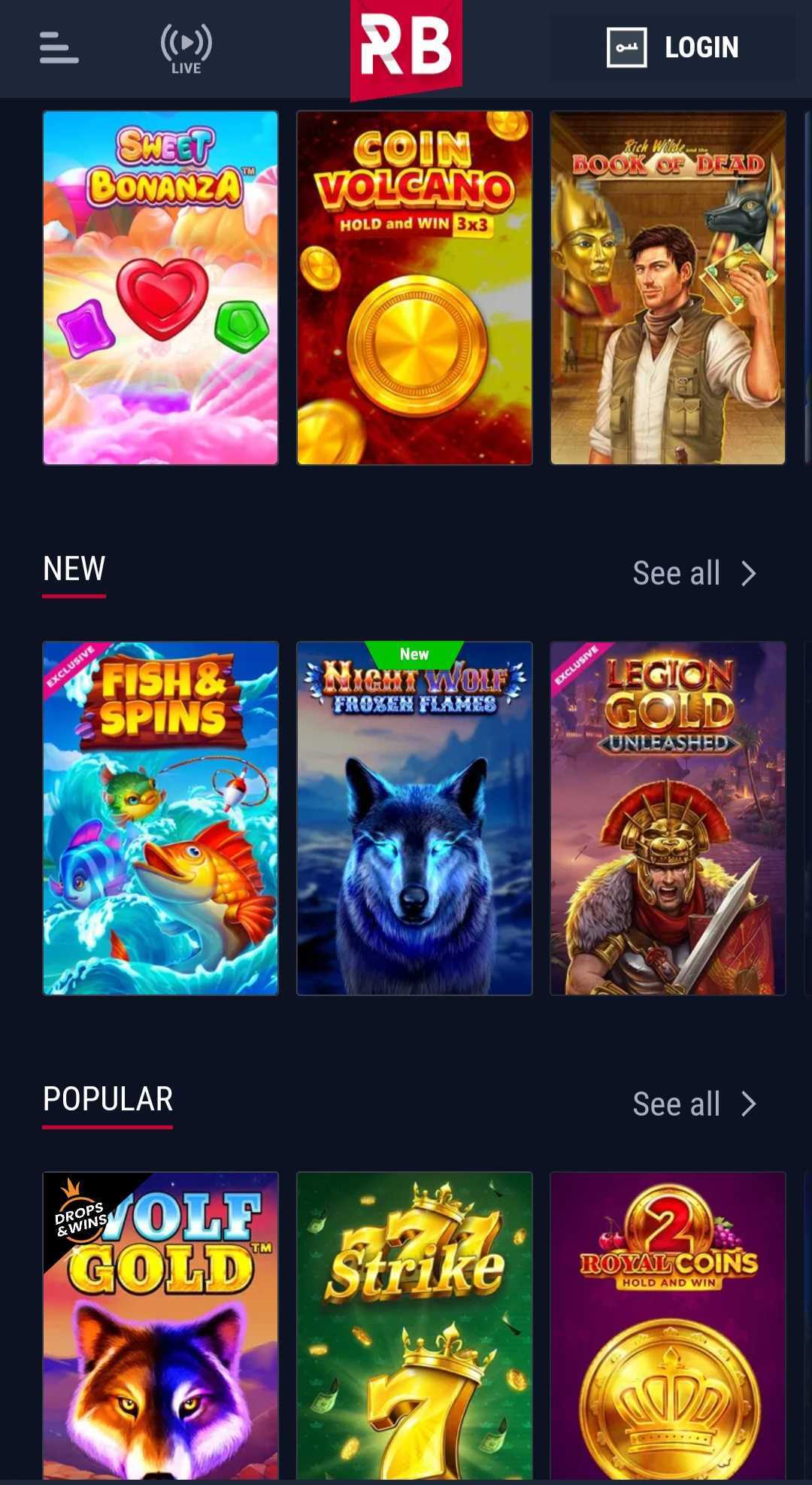Play Night Wolf Frozen Flames
The width and height of the screenshot is (812, 1485).
point(414,818)
